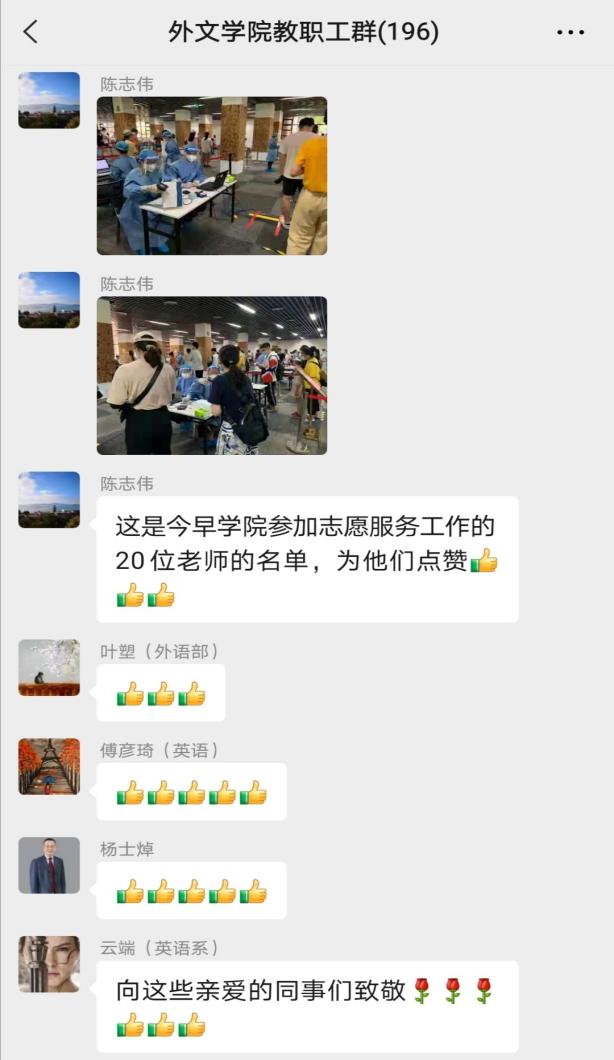This screenshot has width=614, height=1060.
Task: Open the group chat overflow menu
Action: point(570,32)
